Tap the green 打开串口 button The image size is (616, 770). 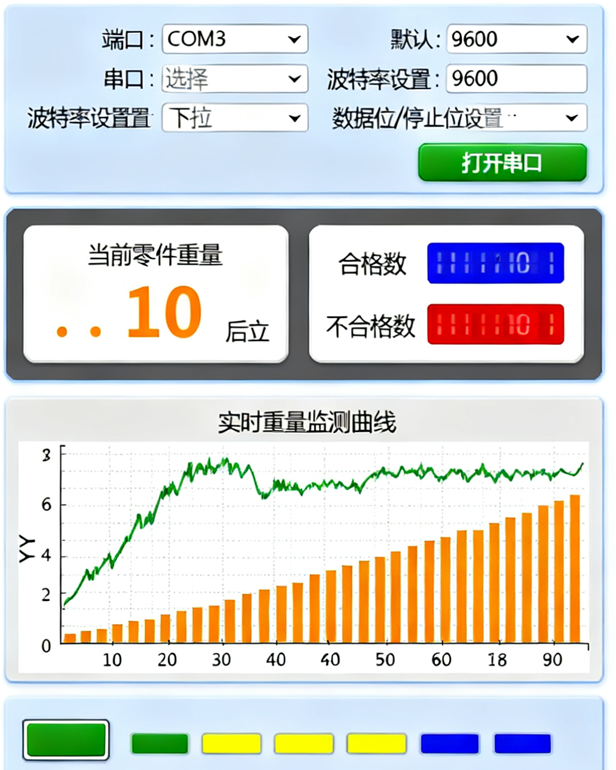tap(502, 163)
